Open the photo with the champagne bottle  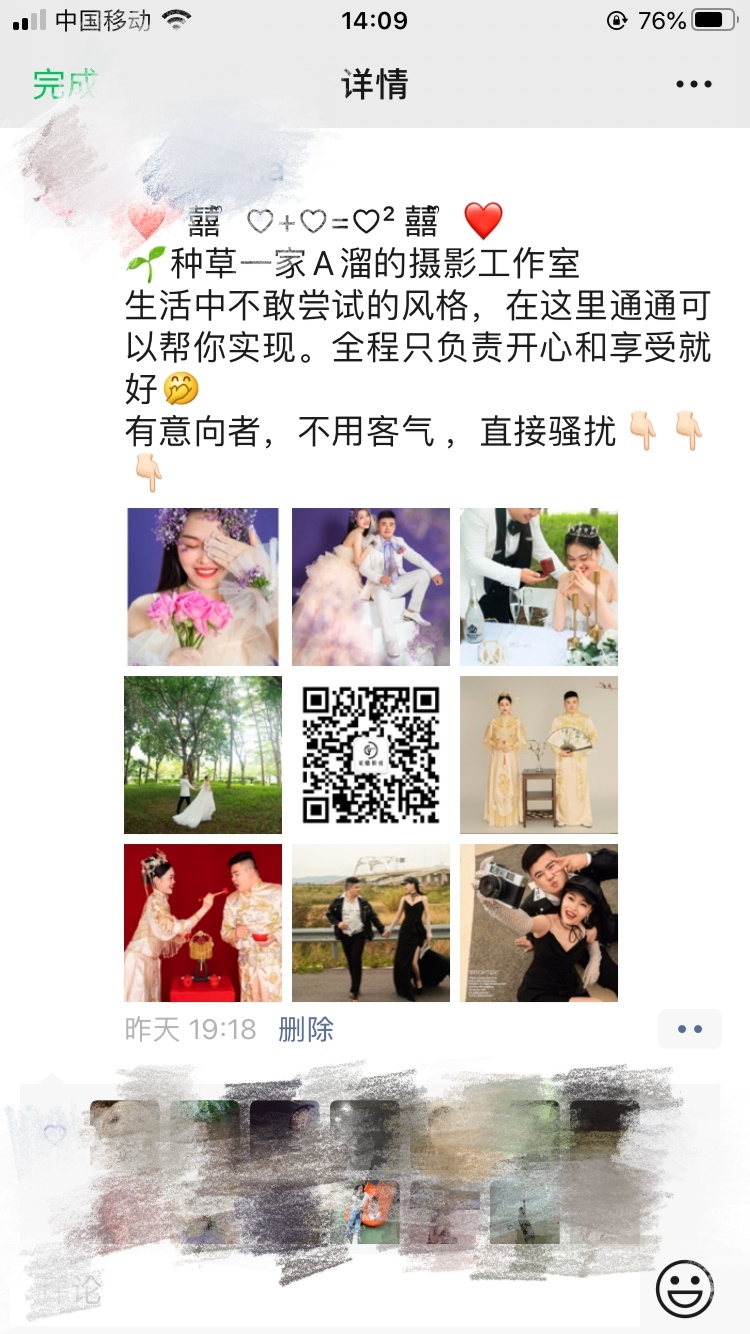(x=539, y=587)
